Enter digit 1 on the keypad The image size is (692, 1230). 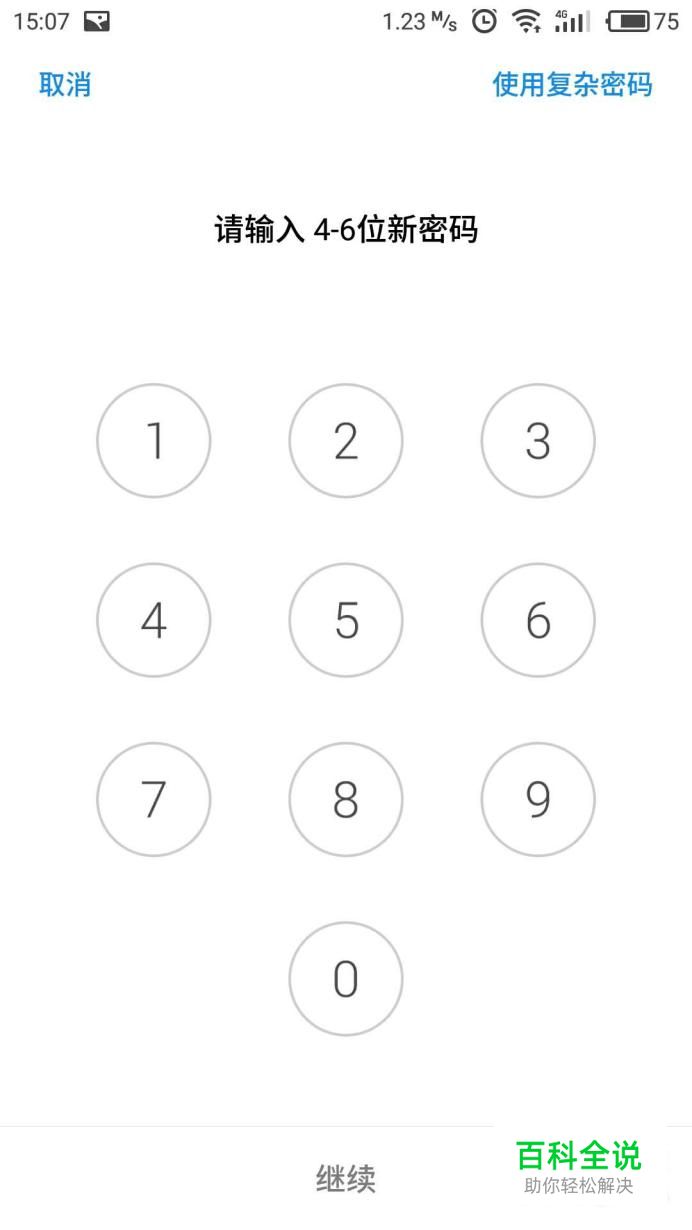[x=154, y=441]
